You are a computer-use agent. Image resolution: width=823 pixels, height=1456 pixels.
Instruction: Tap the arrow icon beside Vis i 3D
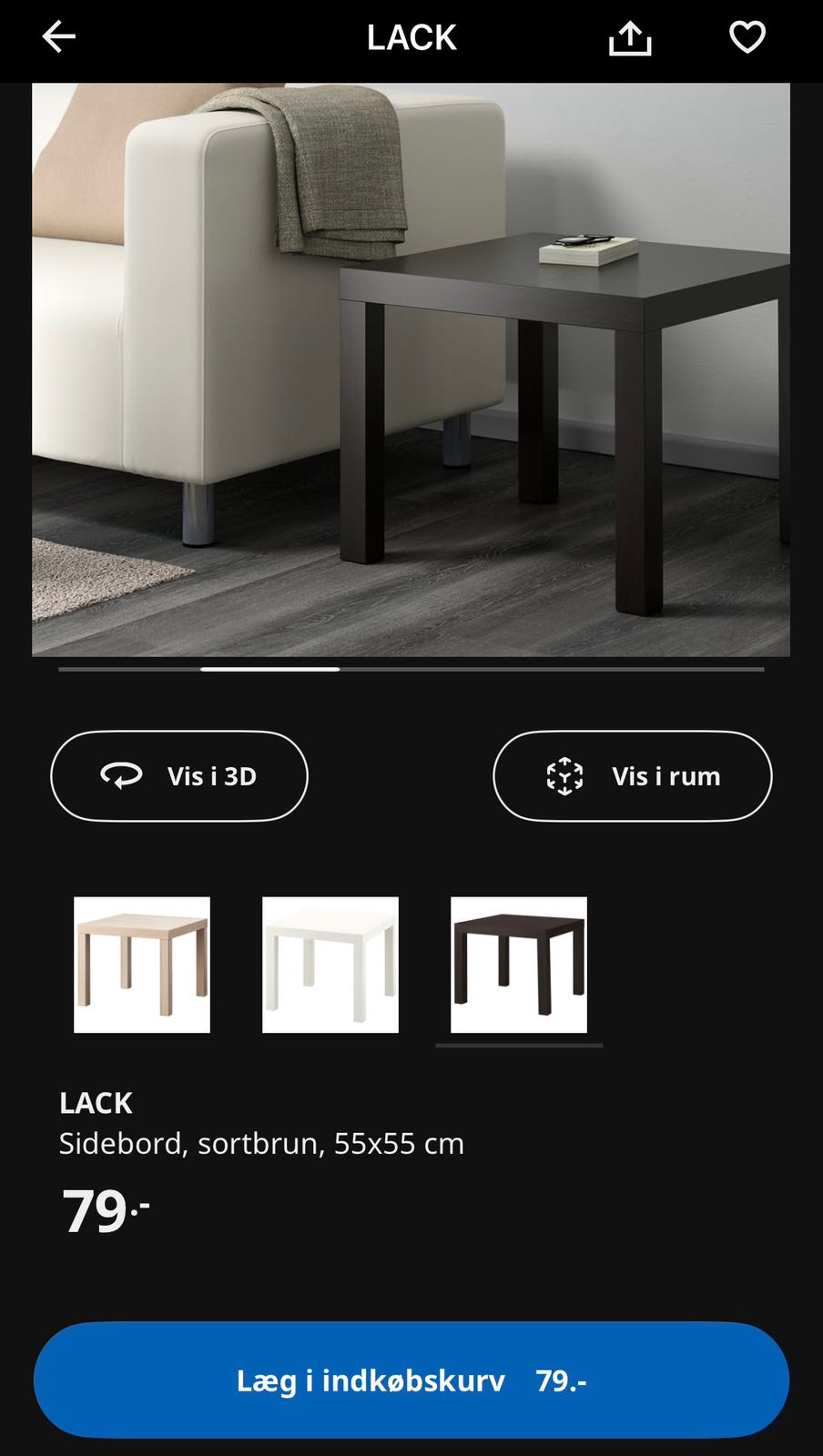pyautogui.click(x=122, y=775)
